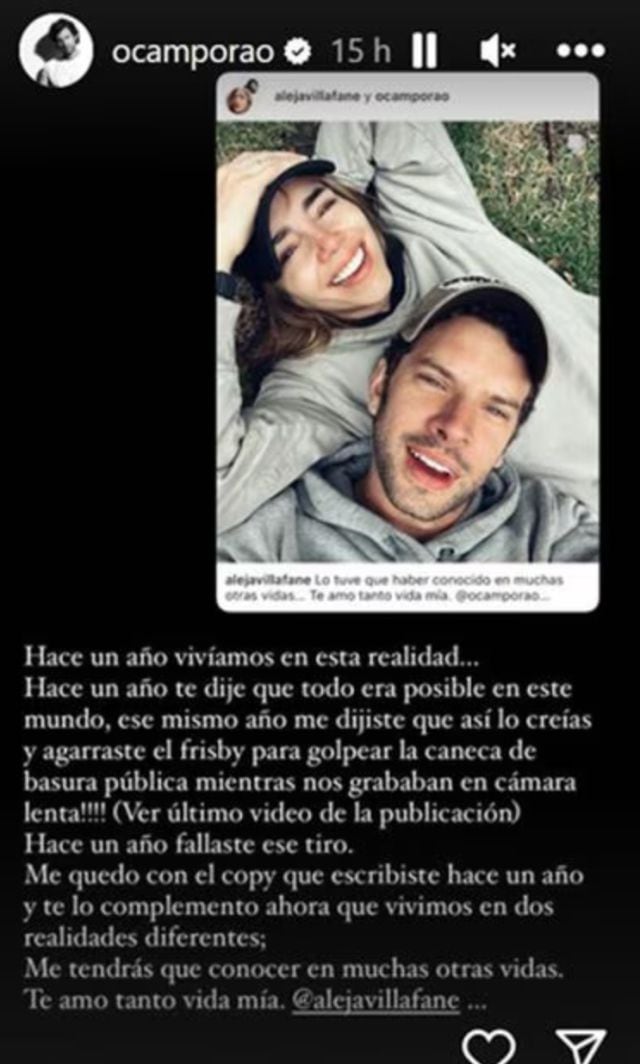Image resolution: width=640 pixels, height=1064 pixels.
Task: Unmute the story sound
Action: pos(497,51)
